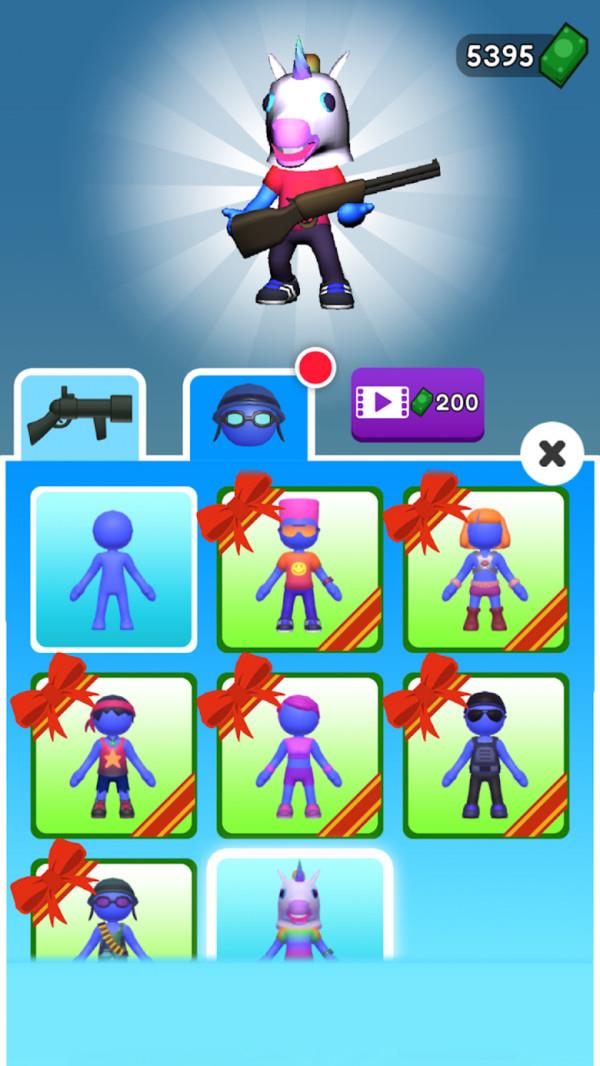Screen dimensions: 600x1066
Task: Select the red bandana star shirt skin
Action: (x=113, y=755)
